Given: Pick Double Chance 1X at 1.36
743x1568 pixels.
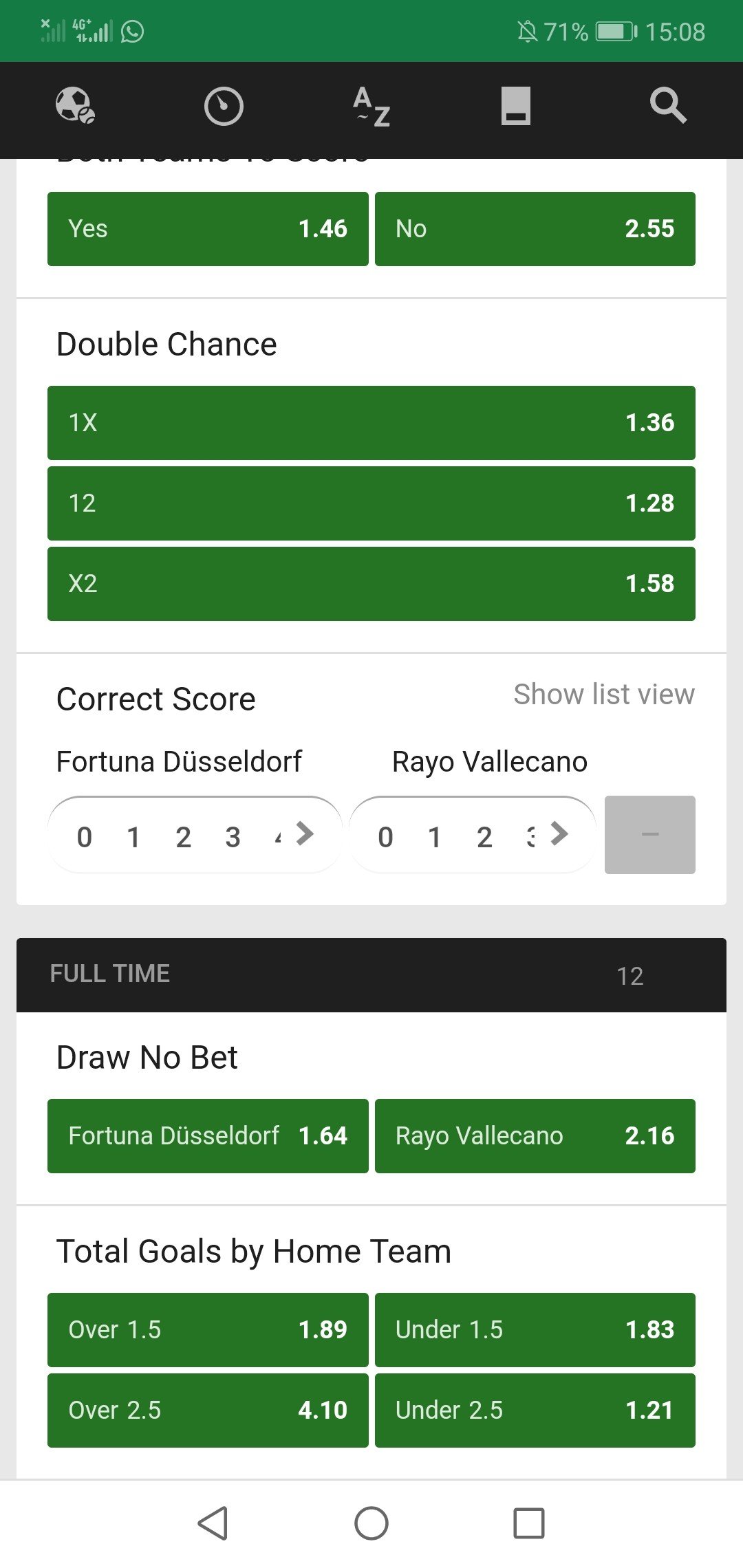Looking at the screenshot, I should pos(371,423).
